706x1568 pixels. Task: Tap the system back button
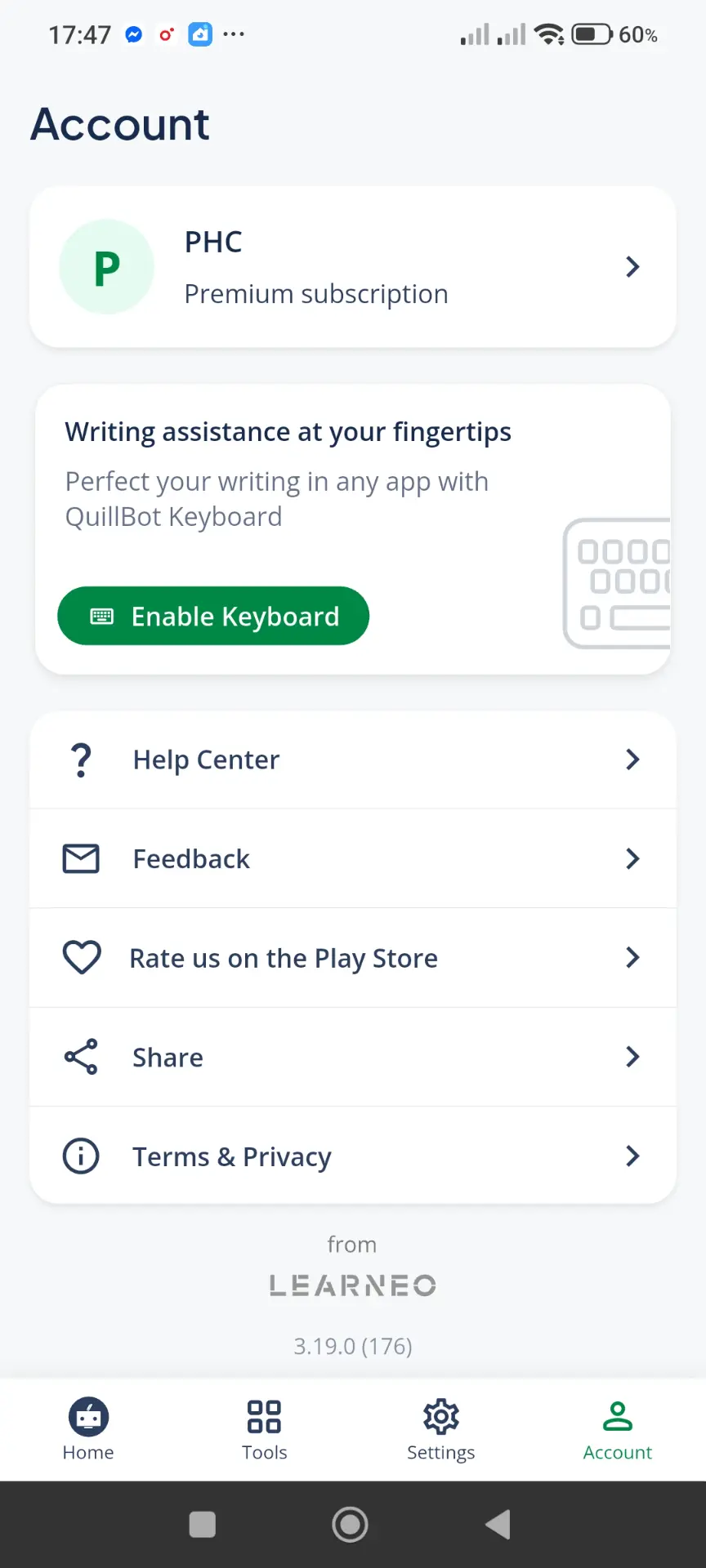pyautogui.click(x=498, y=1524)
